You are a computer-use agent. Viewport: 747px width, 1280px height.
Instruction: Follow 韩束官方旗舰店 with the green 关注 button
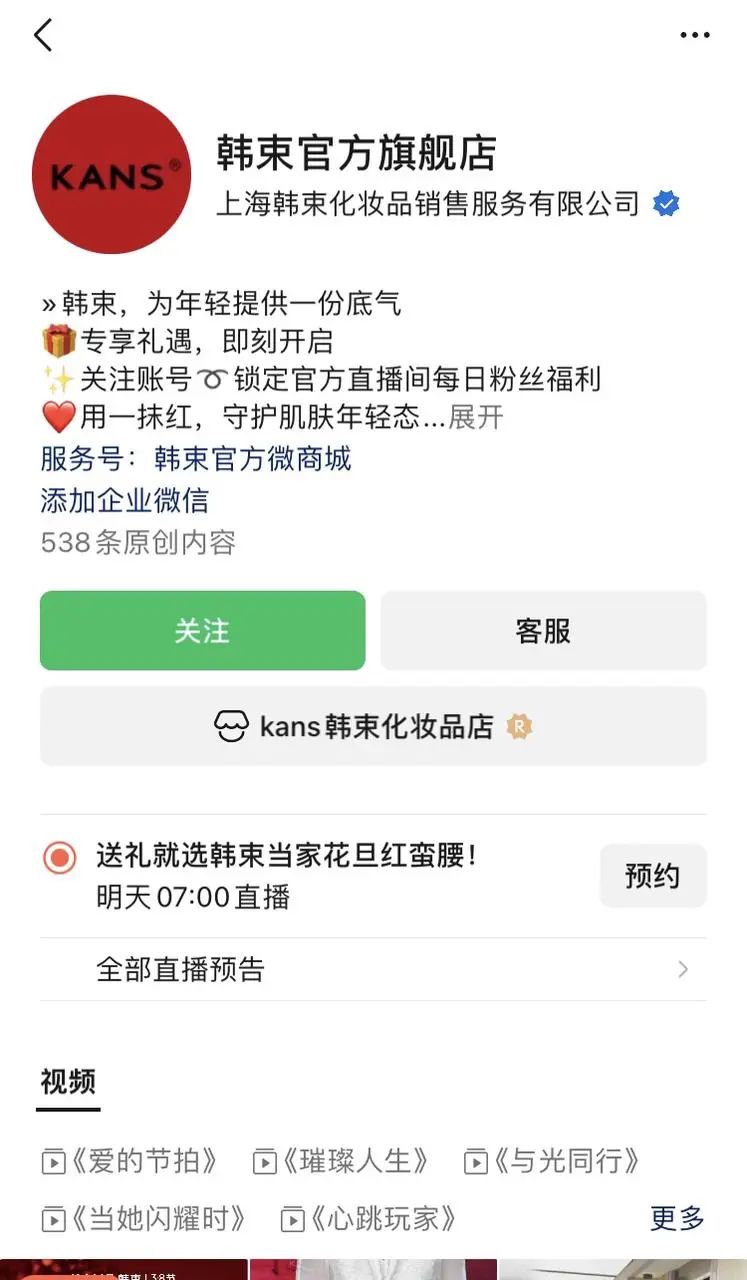click(x=202, y=631)
